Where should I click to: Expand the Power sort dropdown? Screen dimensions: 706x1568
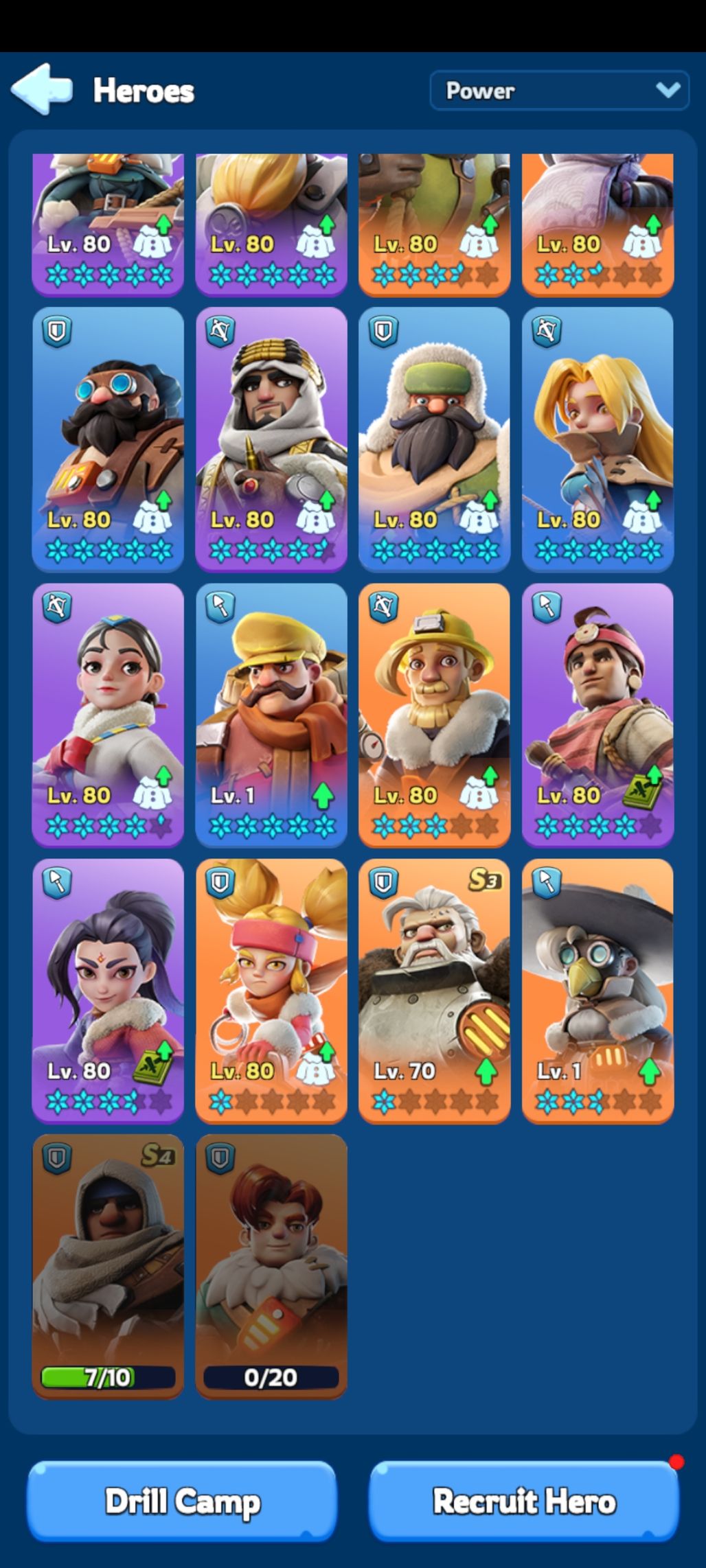pyautogui.click(x=559, y=91)
